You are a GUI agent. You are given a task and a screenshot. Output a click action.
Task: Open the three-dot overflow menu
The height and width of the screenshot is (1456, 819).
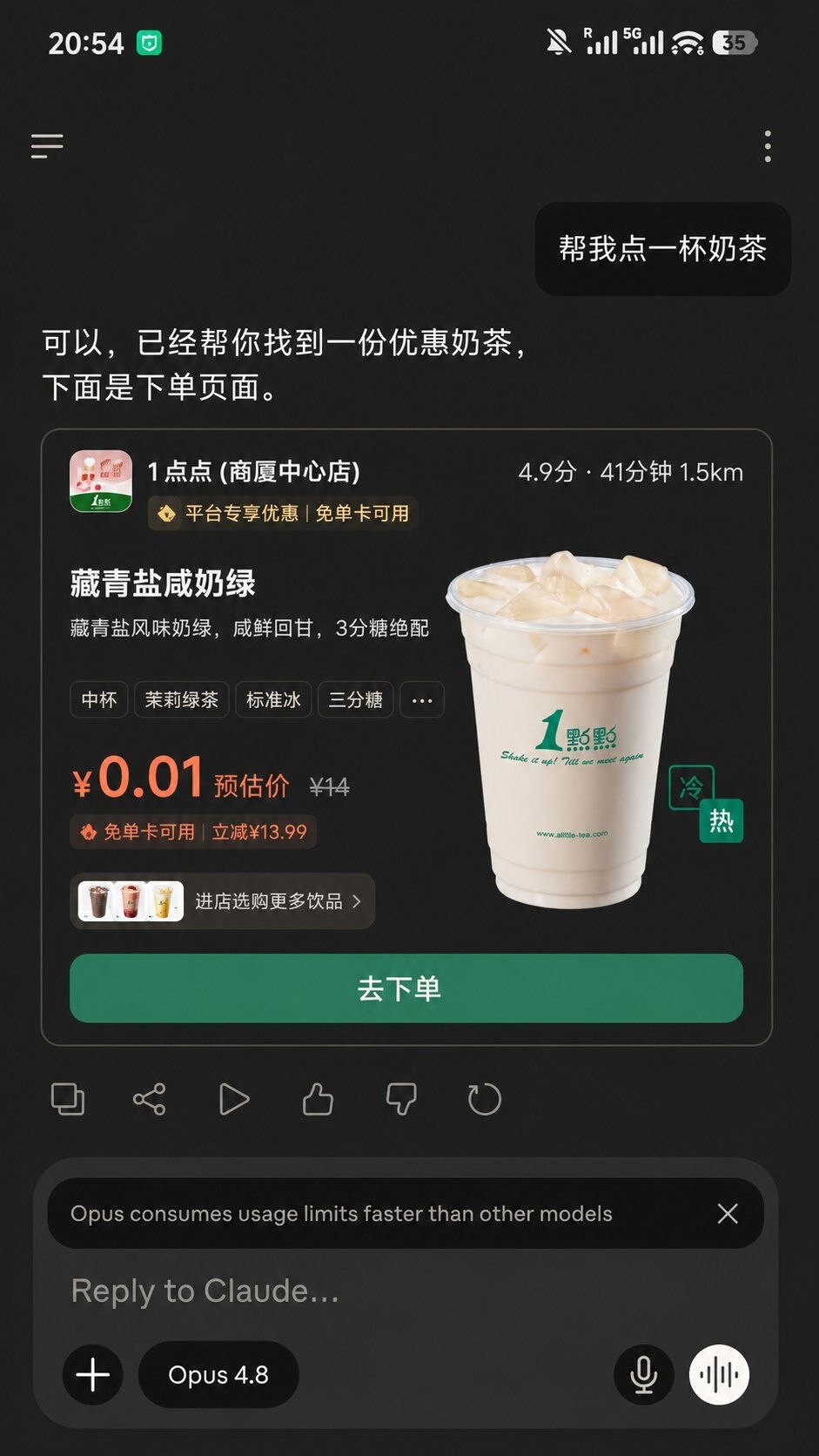coord(767,146)
